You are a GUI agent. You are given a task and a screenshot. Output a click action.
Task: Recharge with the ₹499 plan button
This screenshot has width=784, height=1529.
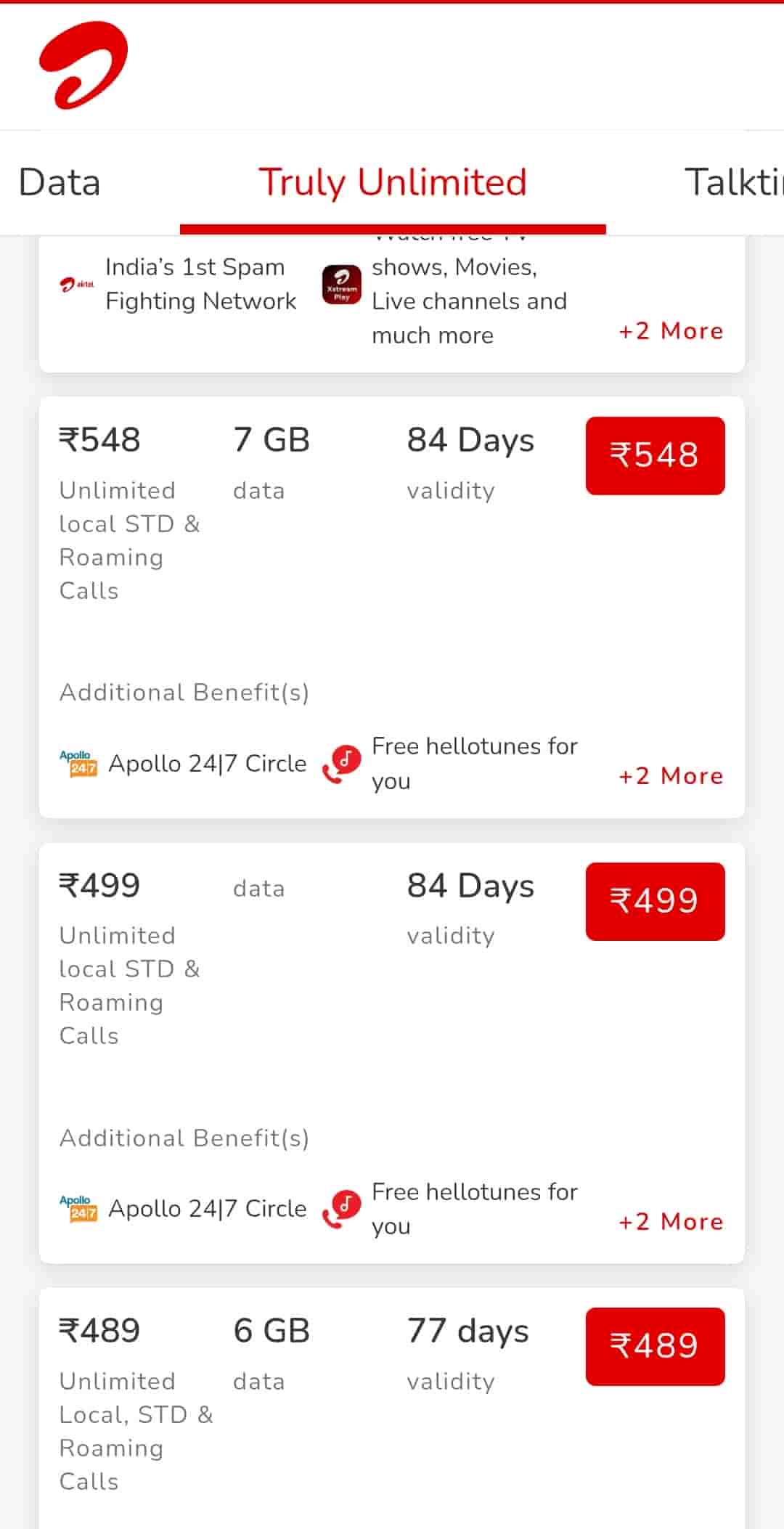[x=655, y=901]
